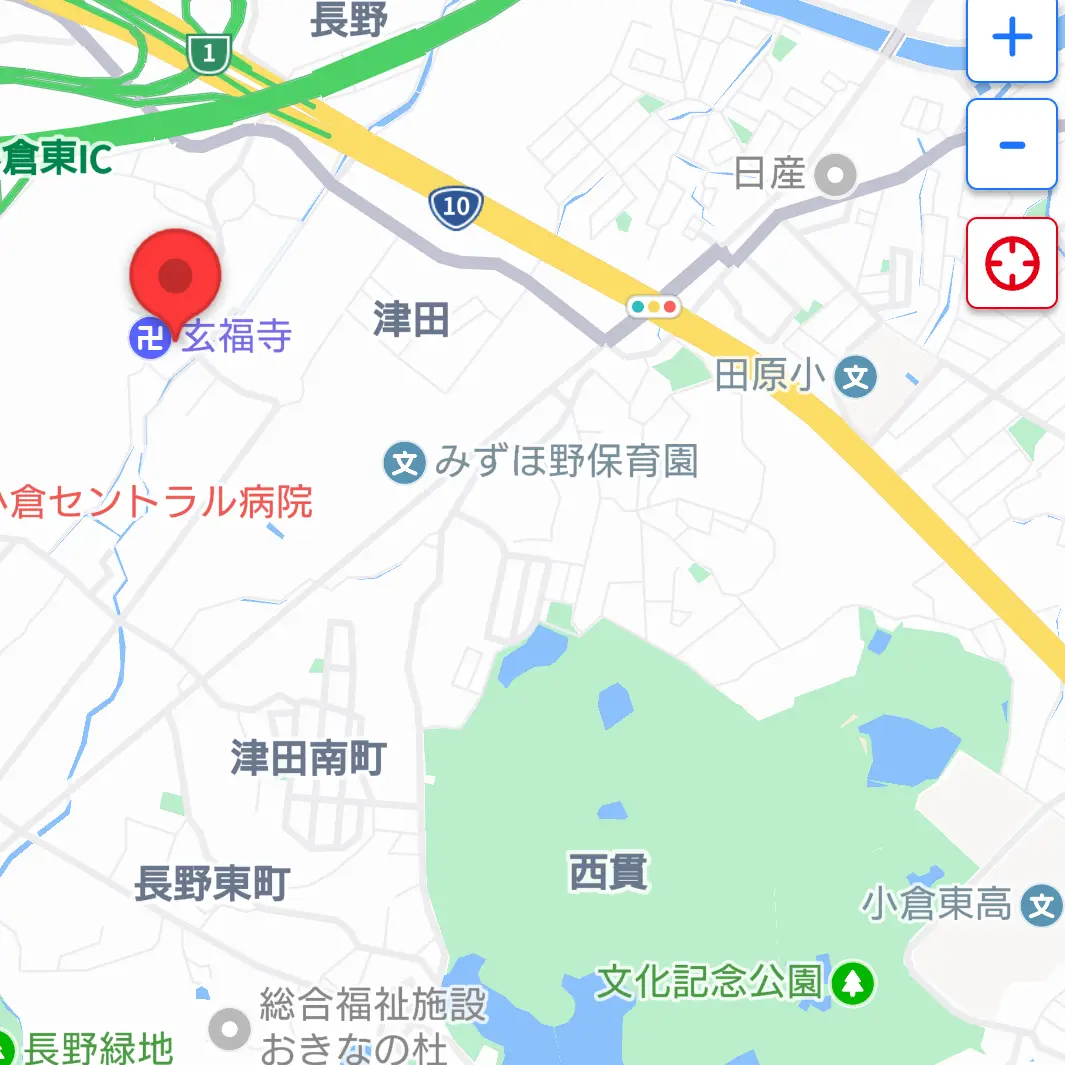
Task: Open the 日産 place marker
Action: [835, 177]
